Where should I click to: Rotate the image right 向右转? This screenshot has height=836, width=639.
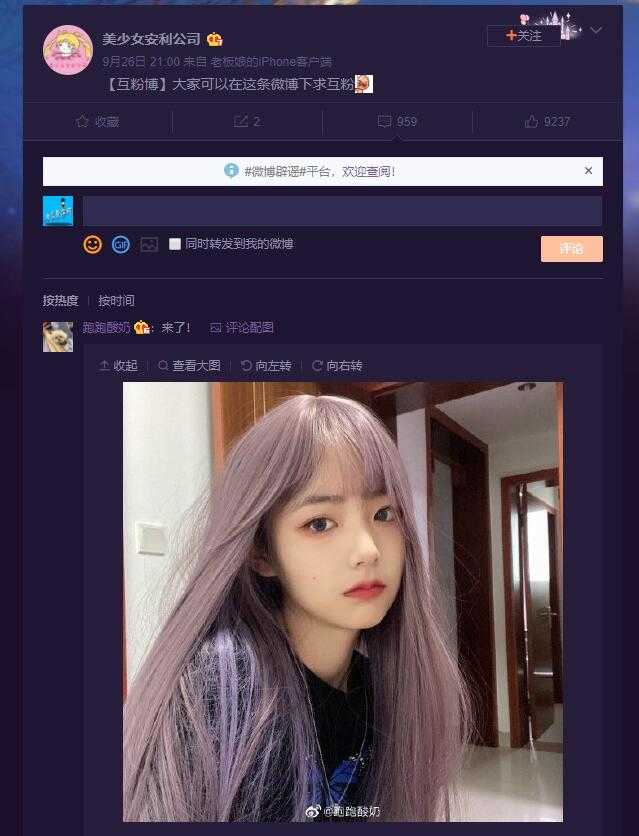click(337, 366)
